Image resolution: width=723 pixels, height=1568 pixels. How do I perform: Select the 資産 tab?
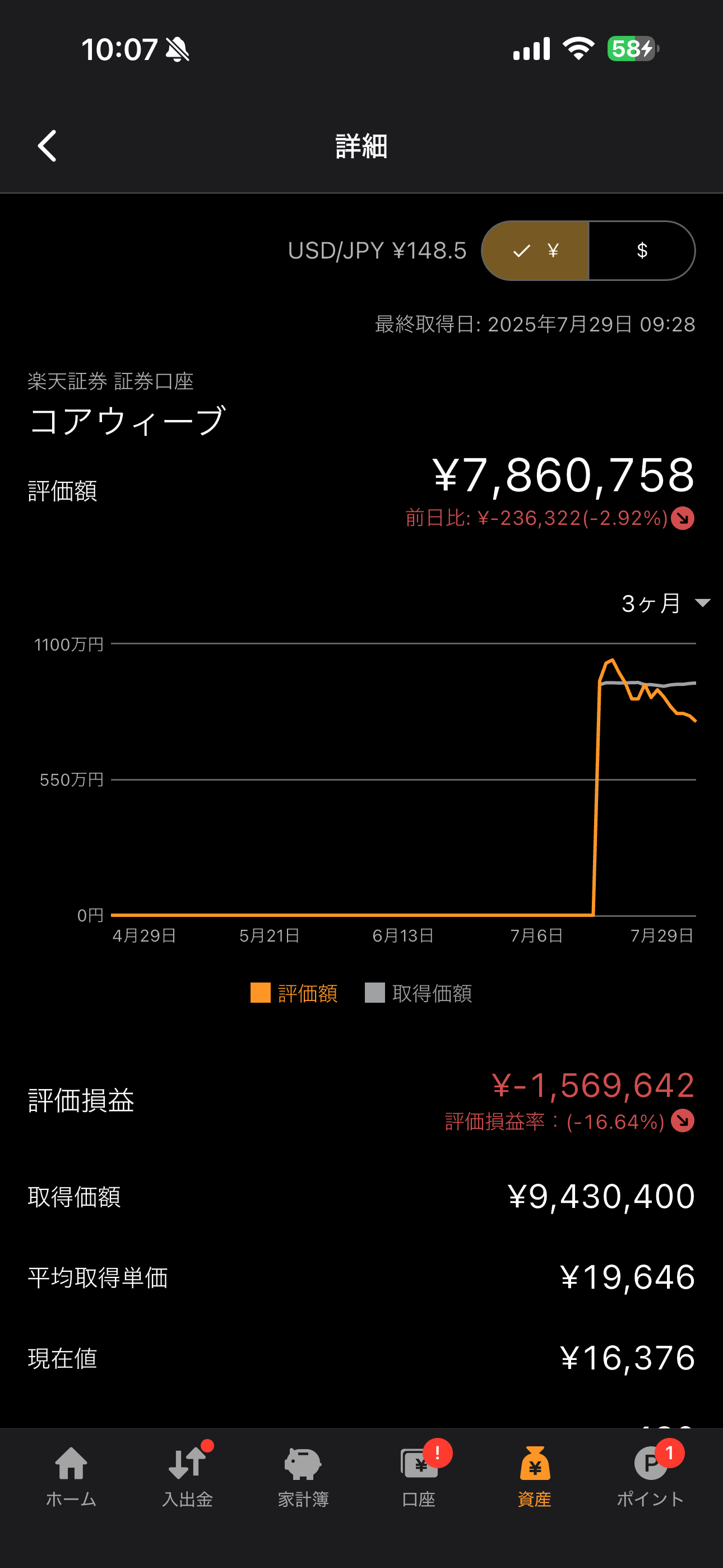pos(534,1477)
